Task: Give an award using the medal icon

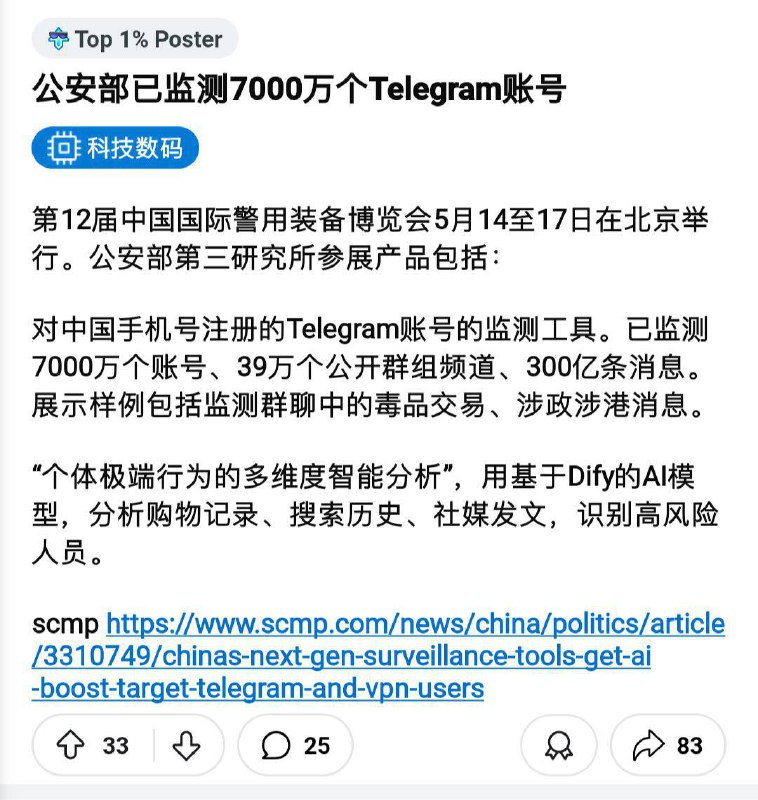Action: [x=560, y=745]
